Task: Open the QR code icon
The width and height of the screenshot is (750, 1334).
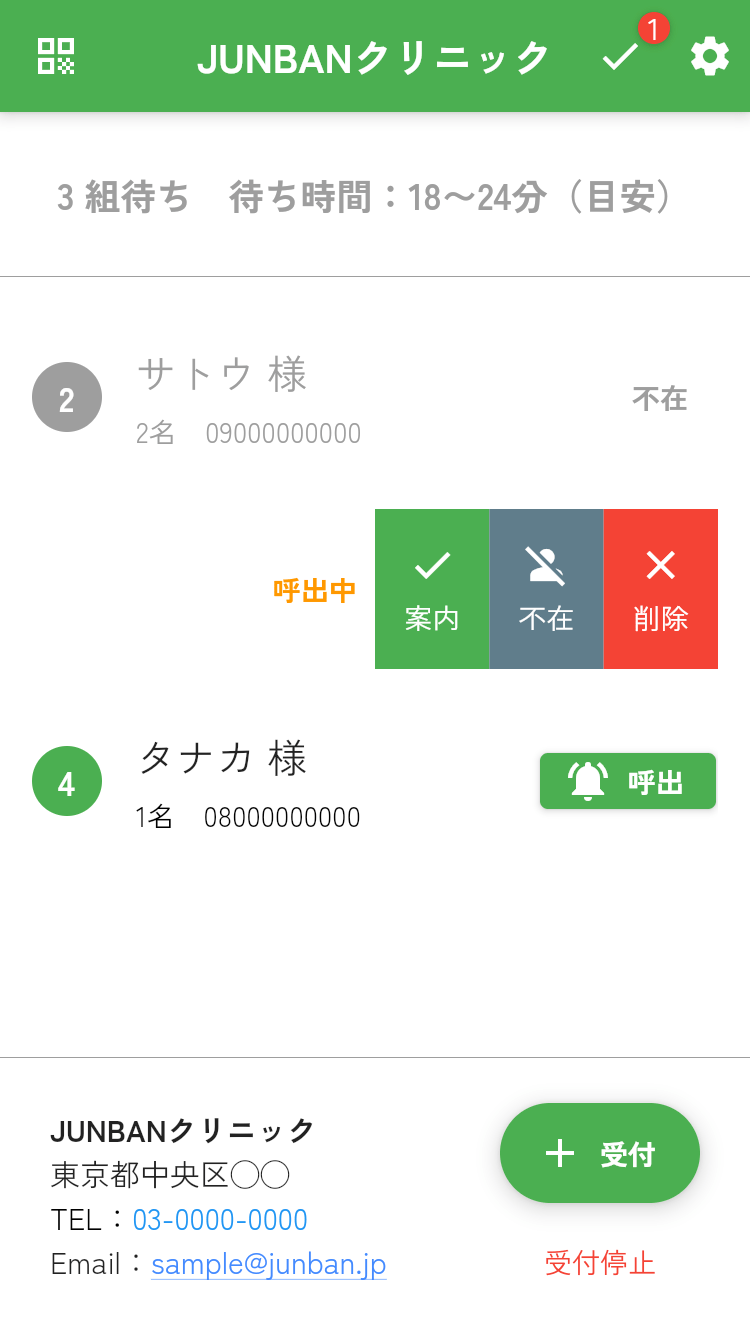Action: point(56,56)
